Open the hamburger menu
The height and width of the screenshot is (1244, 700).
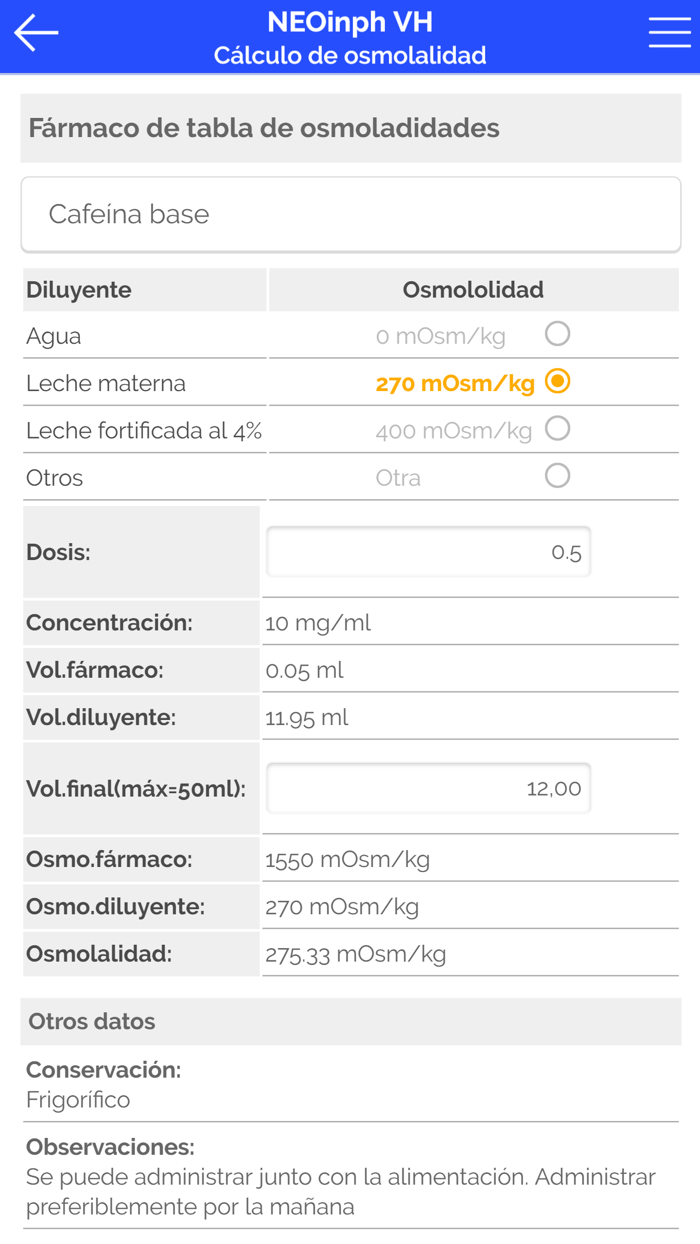(669, 33)
